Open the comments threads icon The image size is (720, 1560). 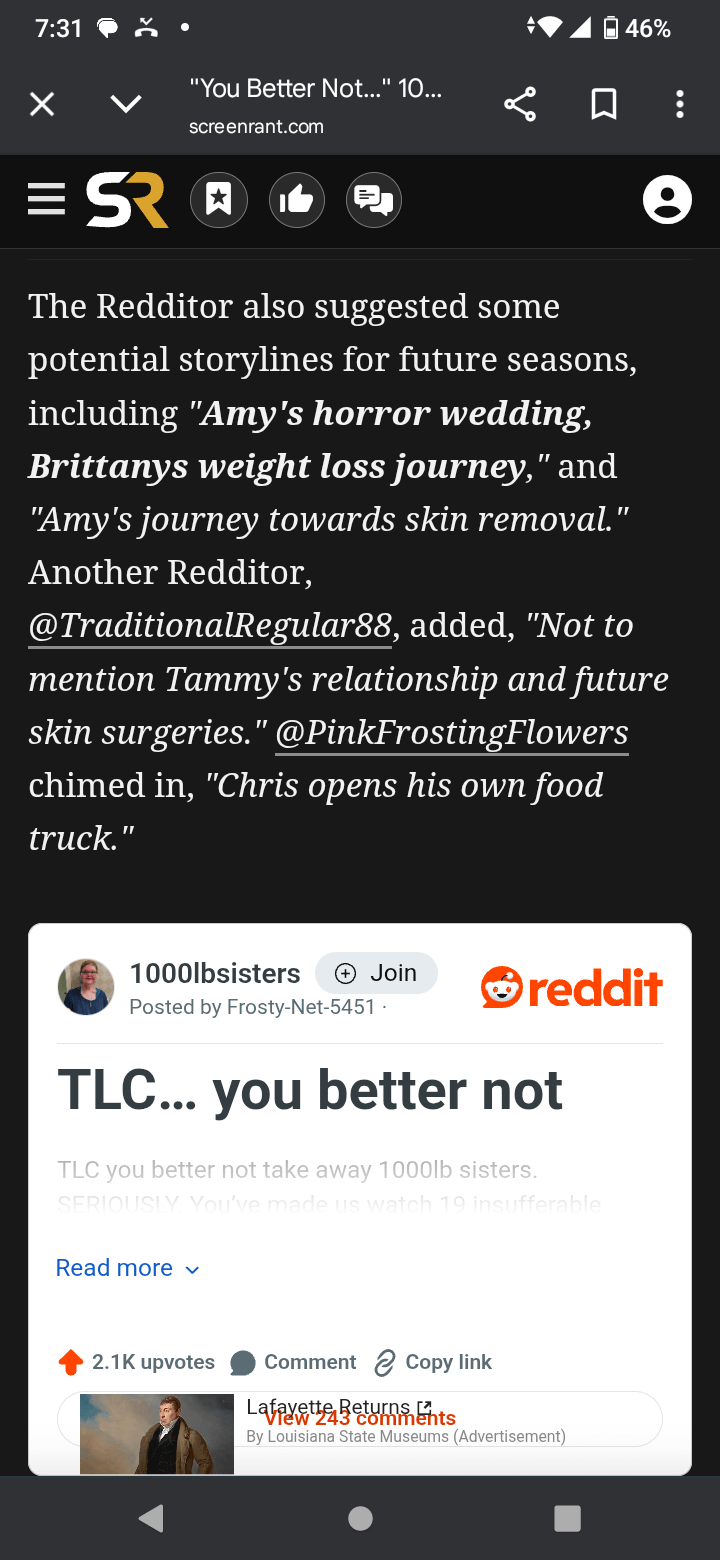(x=374, y=200)
